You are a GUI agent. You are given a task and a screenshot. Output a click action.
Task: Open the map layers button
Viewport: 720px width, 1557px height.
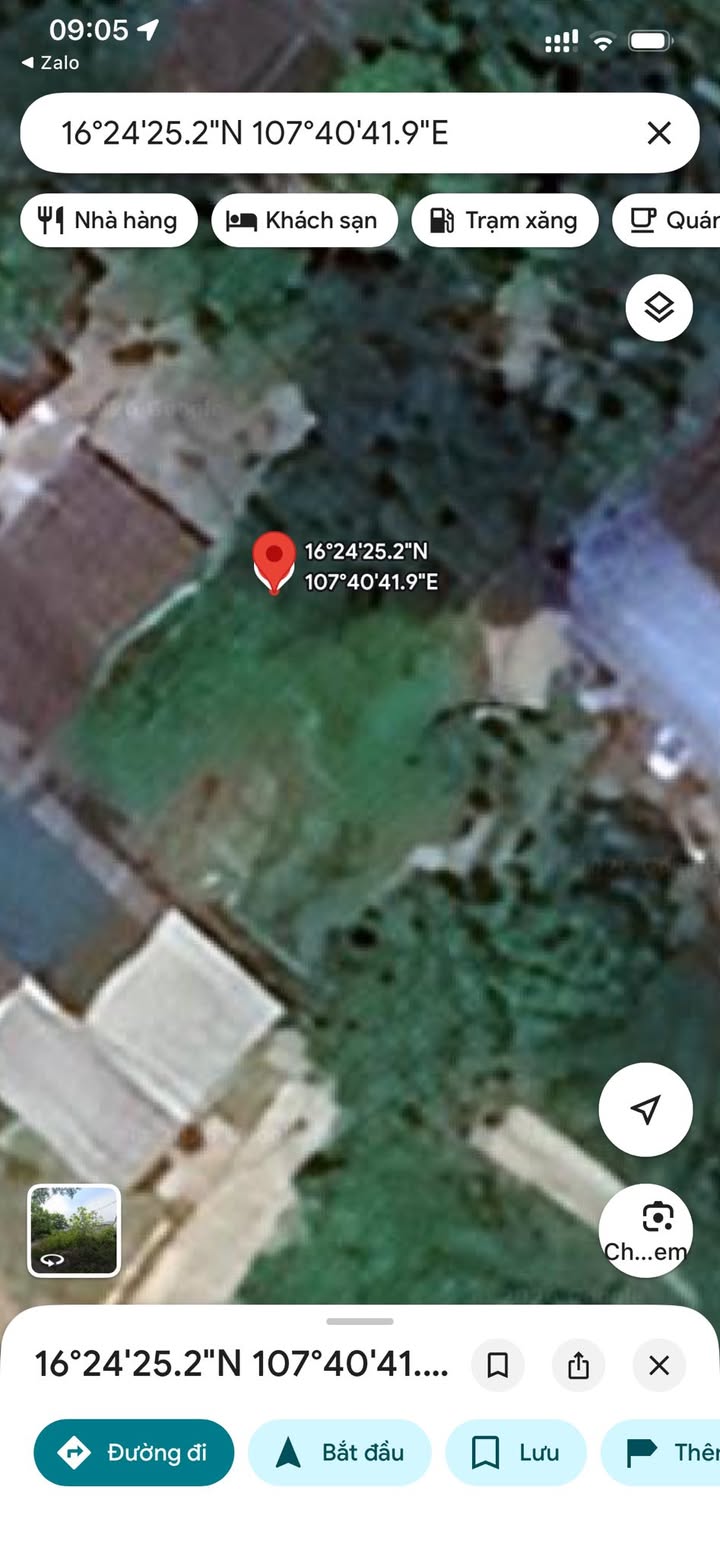[x=659, y=308]
